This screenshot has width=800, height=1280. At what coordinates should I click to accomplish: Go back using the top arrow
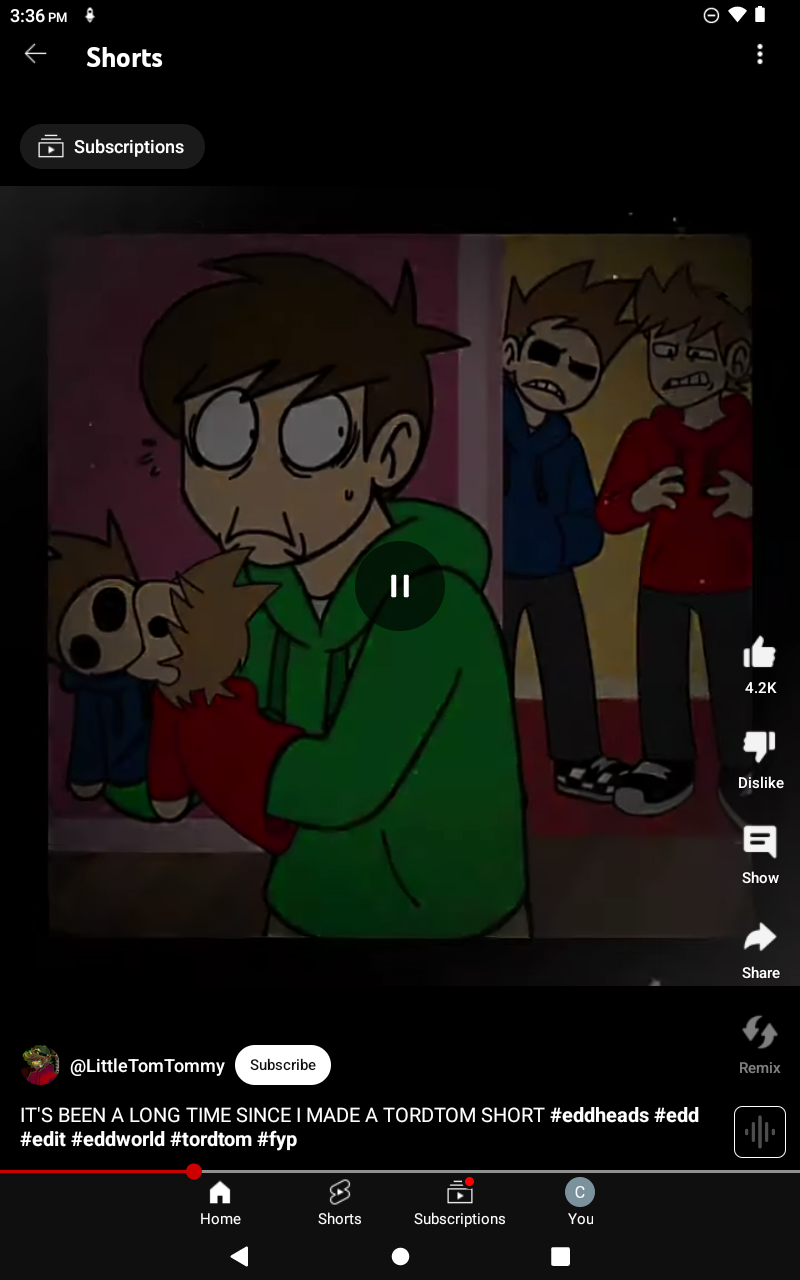click(36, 55)
